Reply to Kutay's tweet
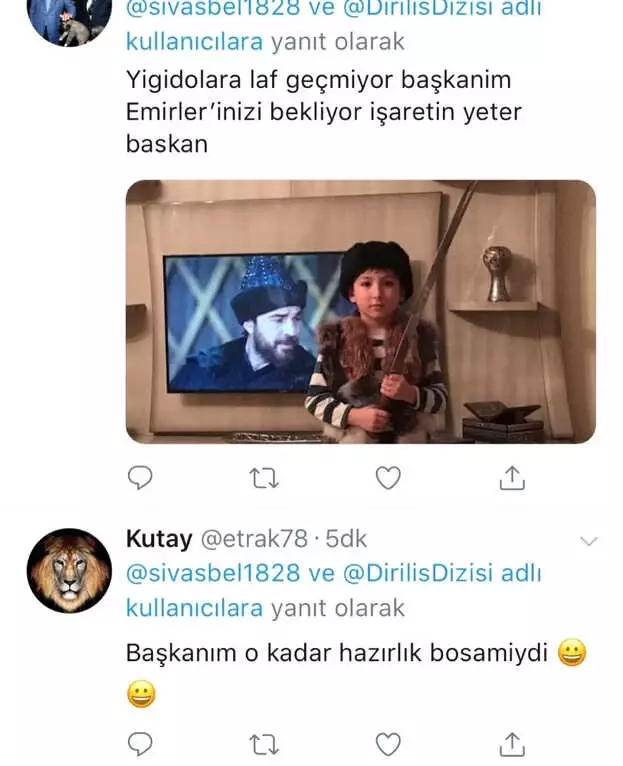 click(141, 743)
